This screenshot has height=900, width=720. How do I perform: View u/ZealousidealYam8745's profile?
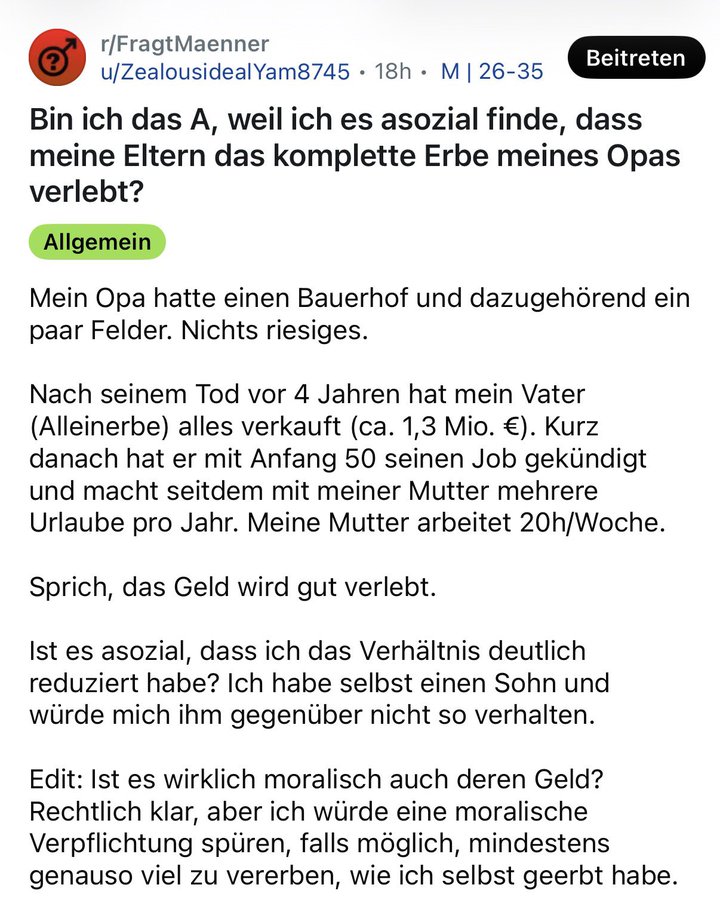pyautogui.click(x=225, y=72)
